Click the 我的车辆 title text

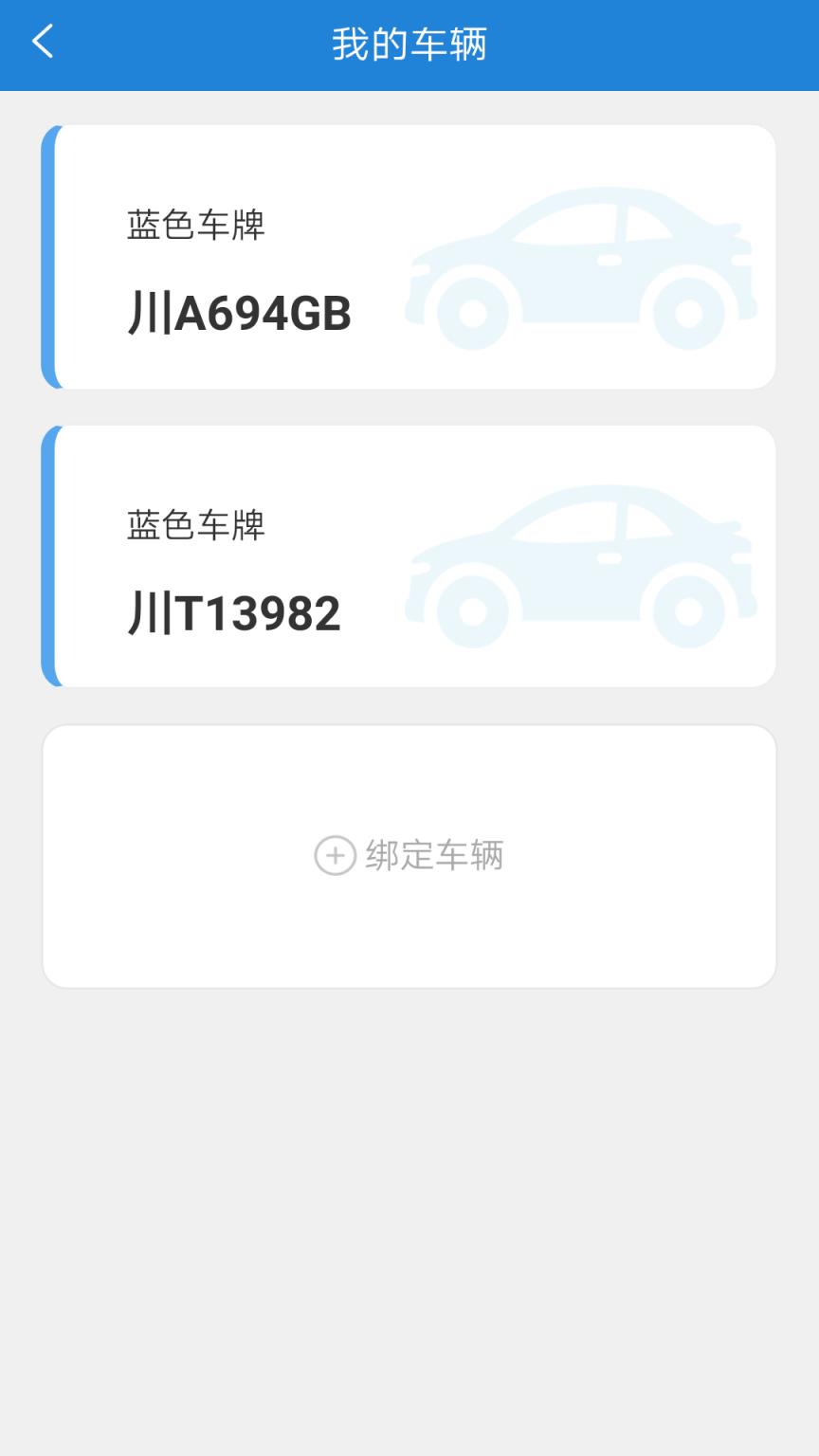point(408,43)
